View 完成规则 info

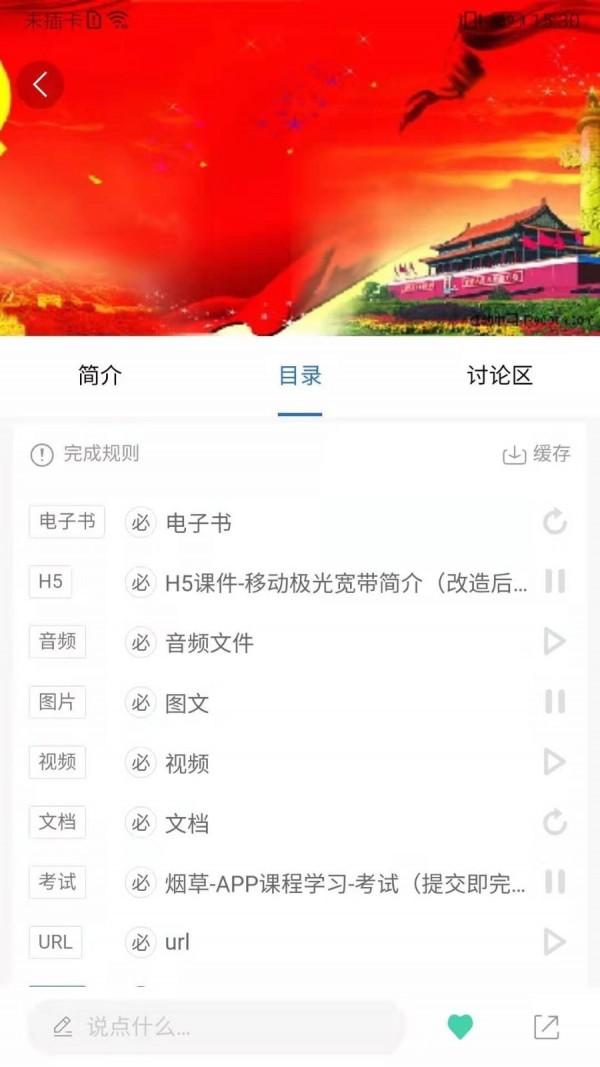click(85, 454)
